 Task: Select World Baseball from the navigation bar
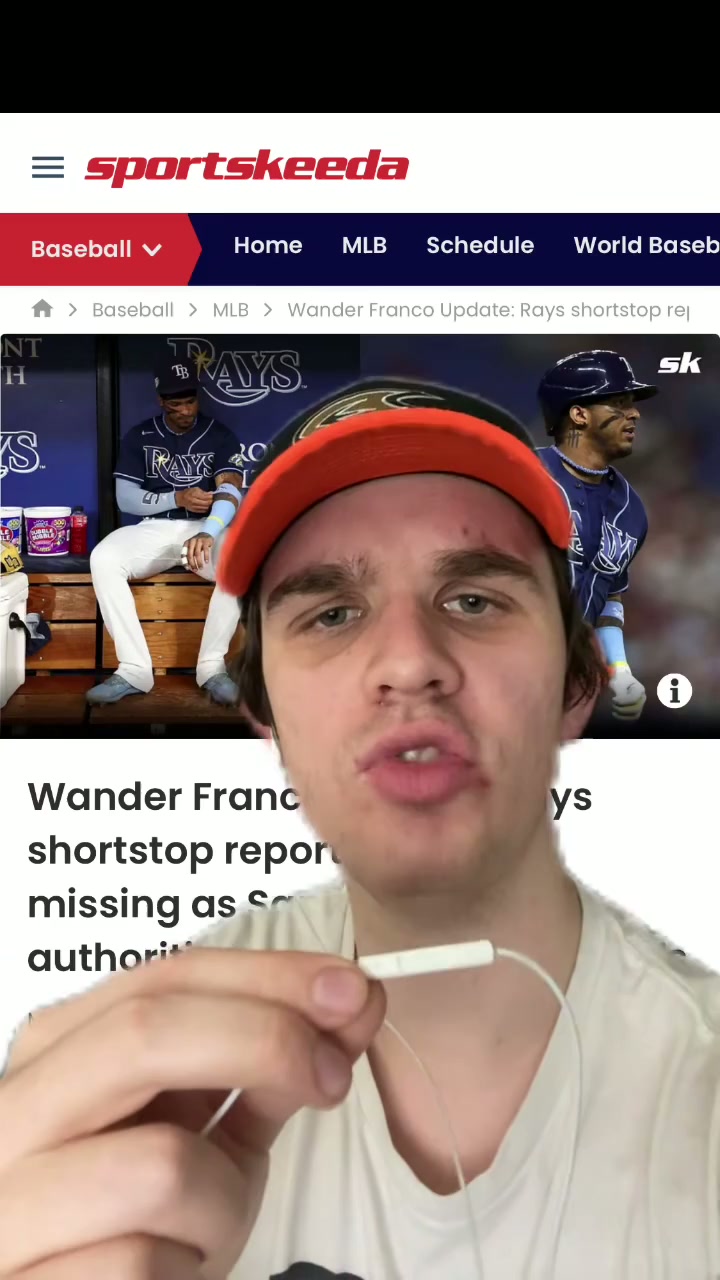pos(646,245)
